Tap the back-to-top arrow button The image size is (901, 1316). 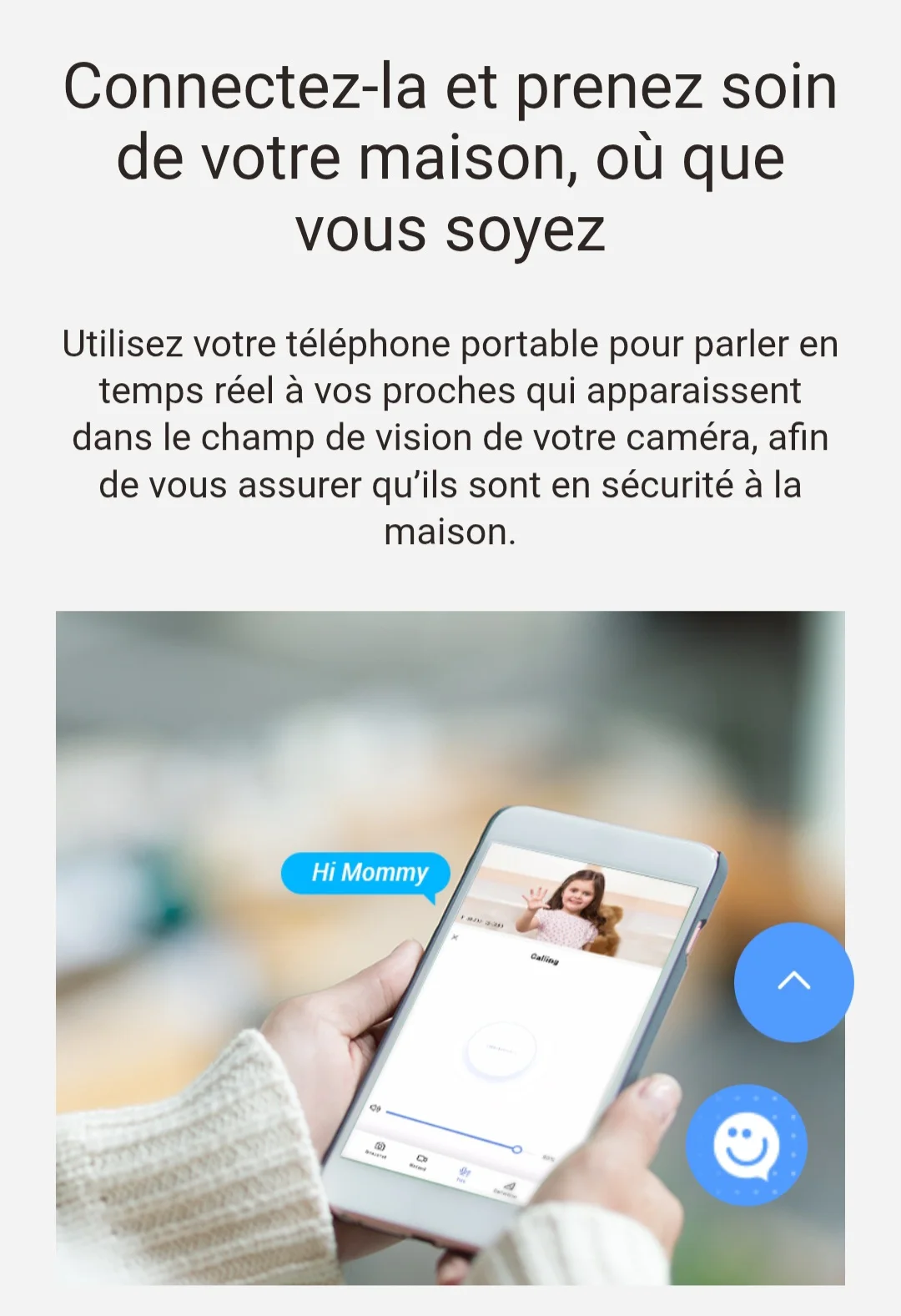[793, 981]
